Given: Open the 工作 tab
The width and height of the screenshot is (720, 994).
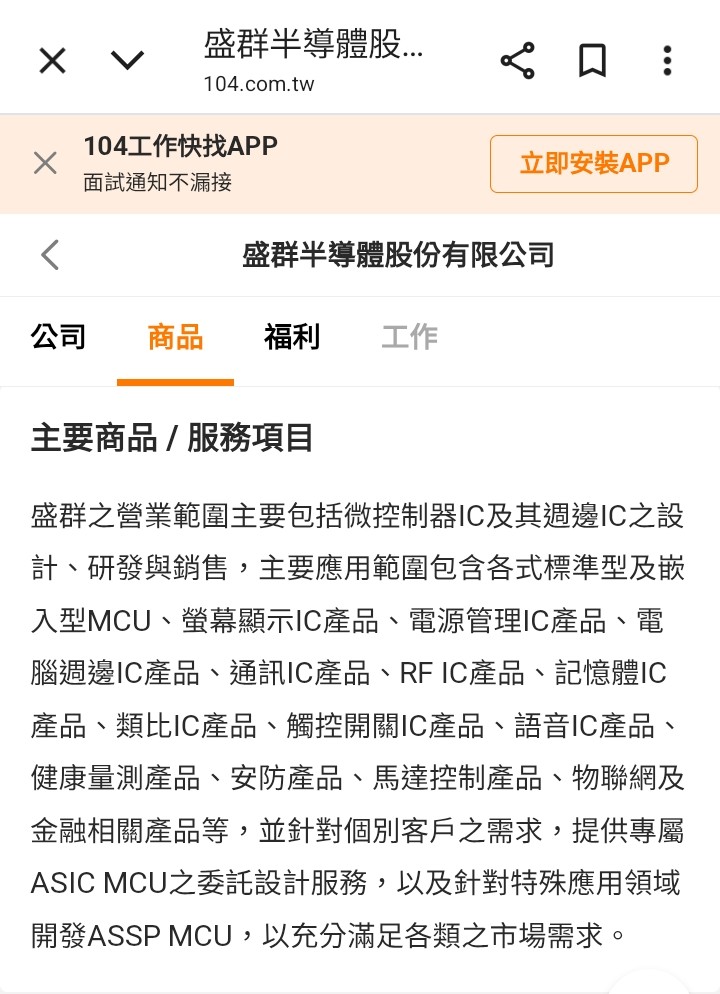Looking at the screenshot, I should pyautogui.click(x=409, y=337).
